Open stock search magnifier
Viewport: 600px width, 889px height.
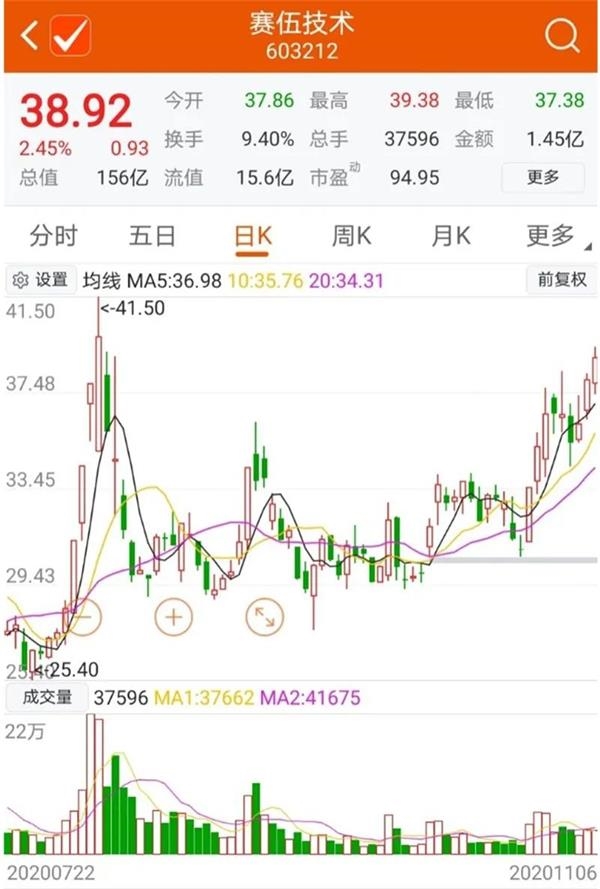click(562, 37)
